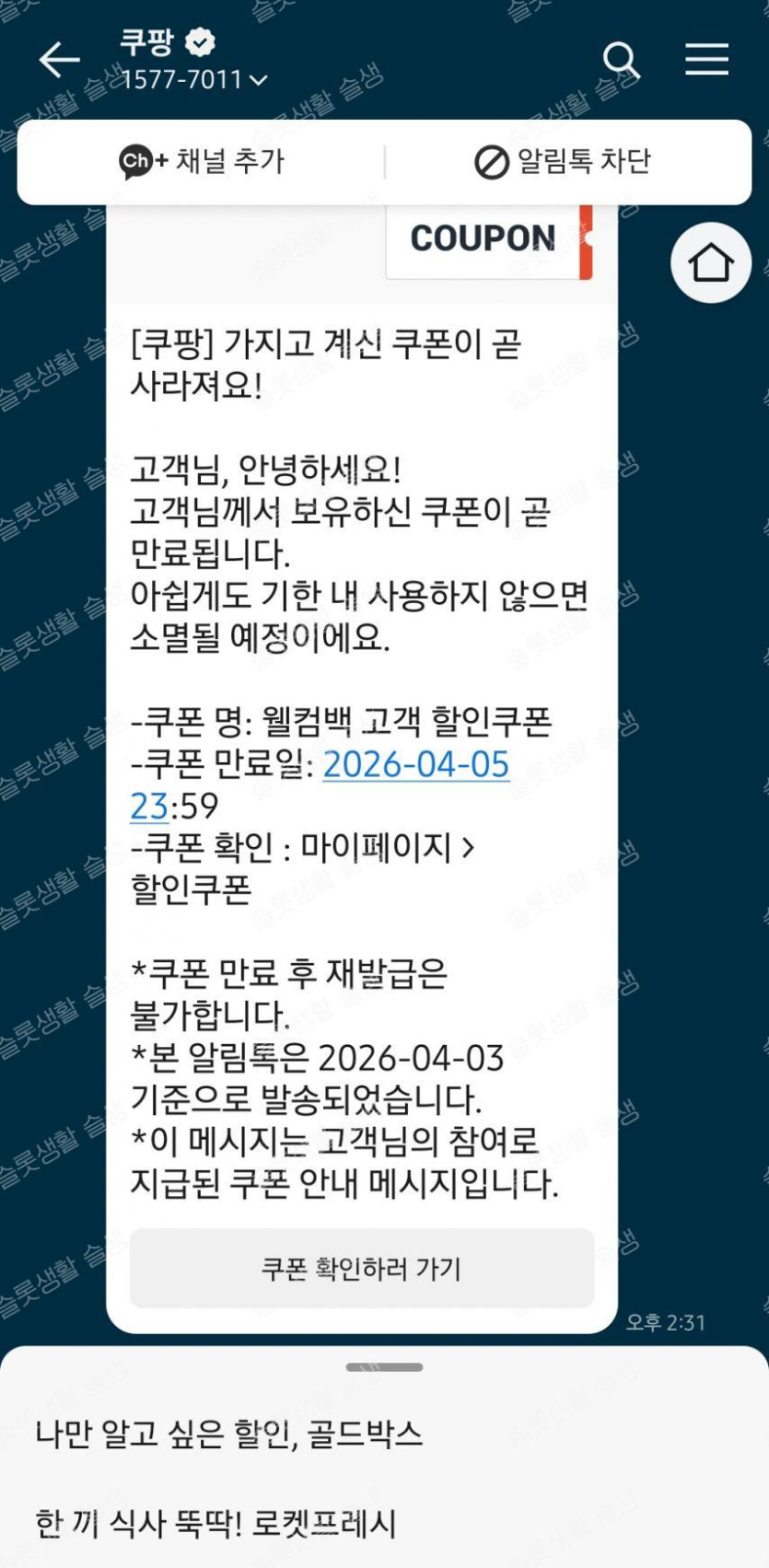Open the hamburger menu
This screenshot has height=1568, width=769.
(706, 60)
